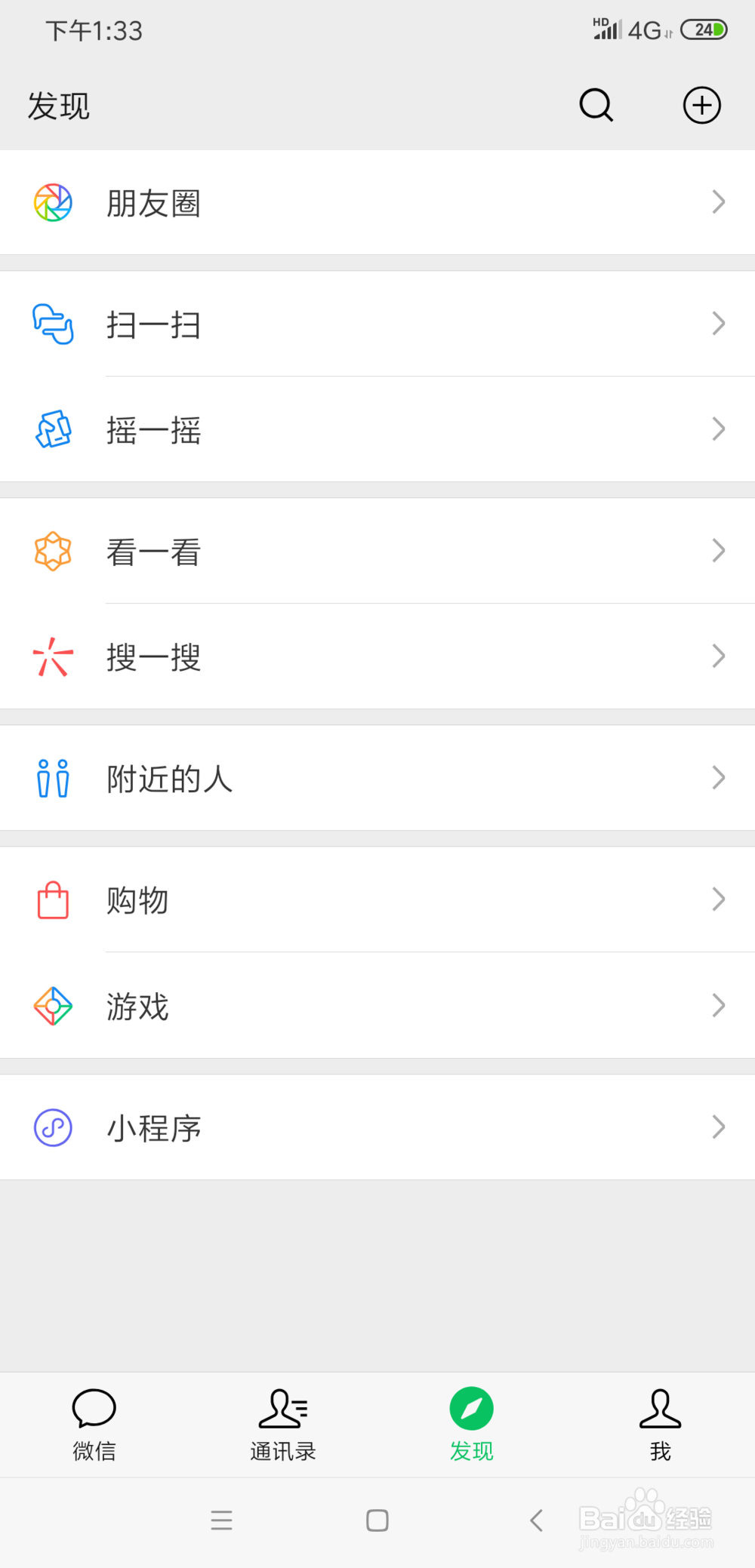This screenshot has height=1568, width=755.
Task: Click the red 搜一搜 search burst icon
Action: click(x=53, y=656)
